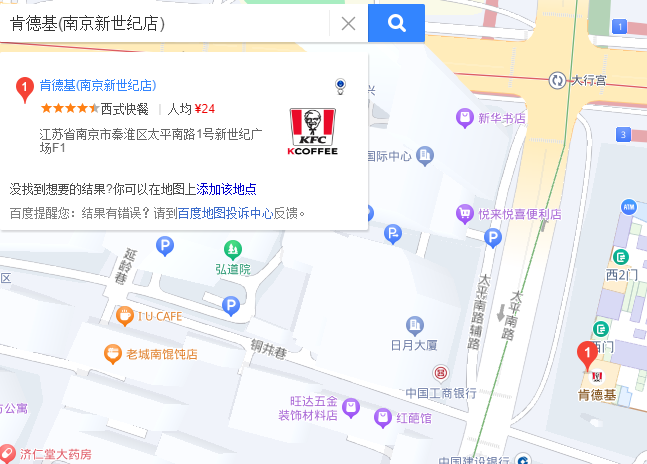
Task: Open the 肯德基(南京新世纪店) result title
Action: coord(98,85)
